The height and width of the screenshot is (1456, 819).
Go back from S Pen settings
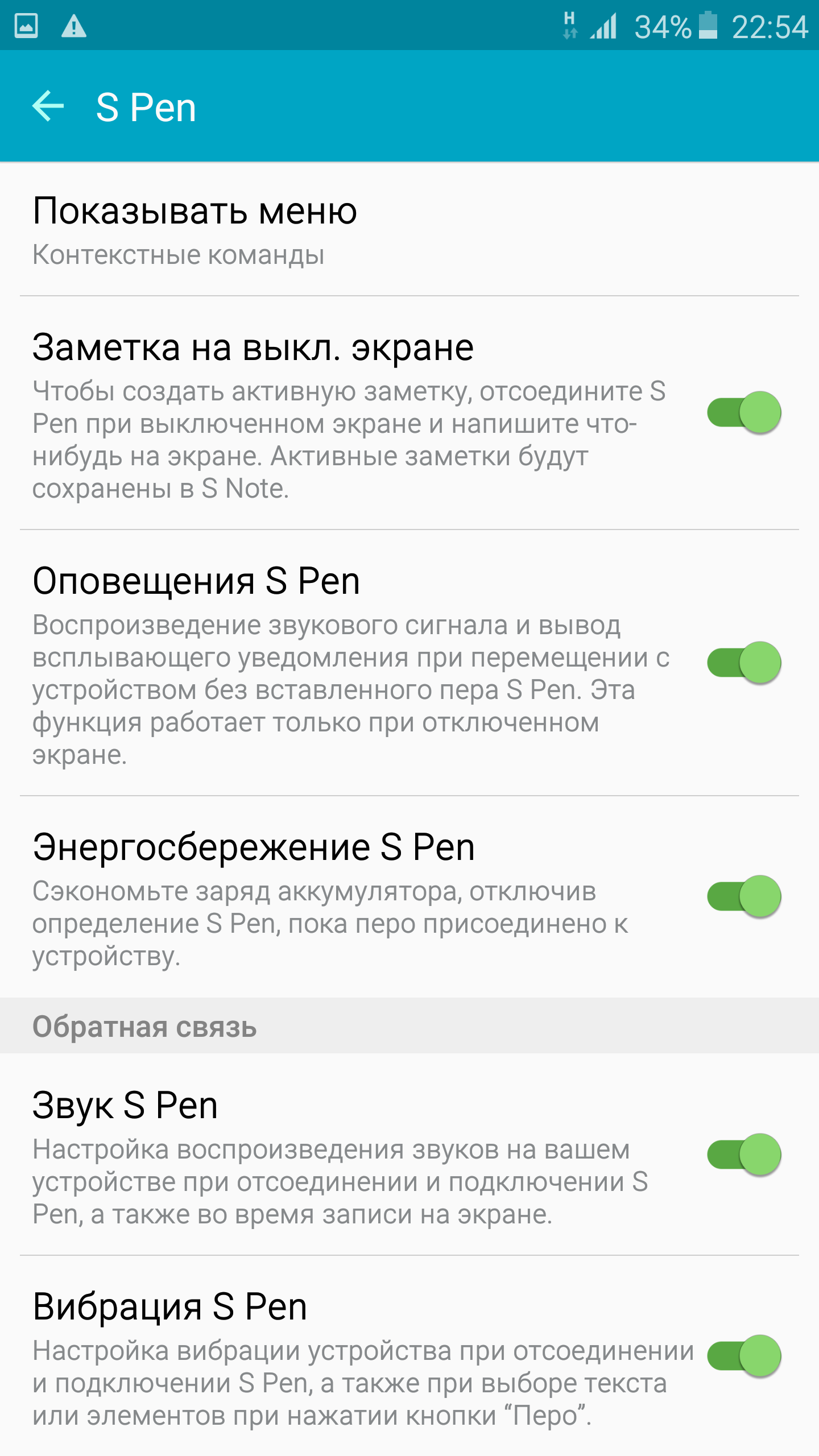pos(48,106)
